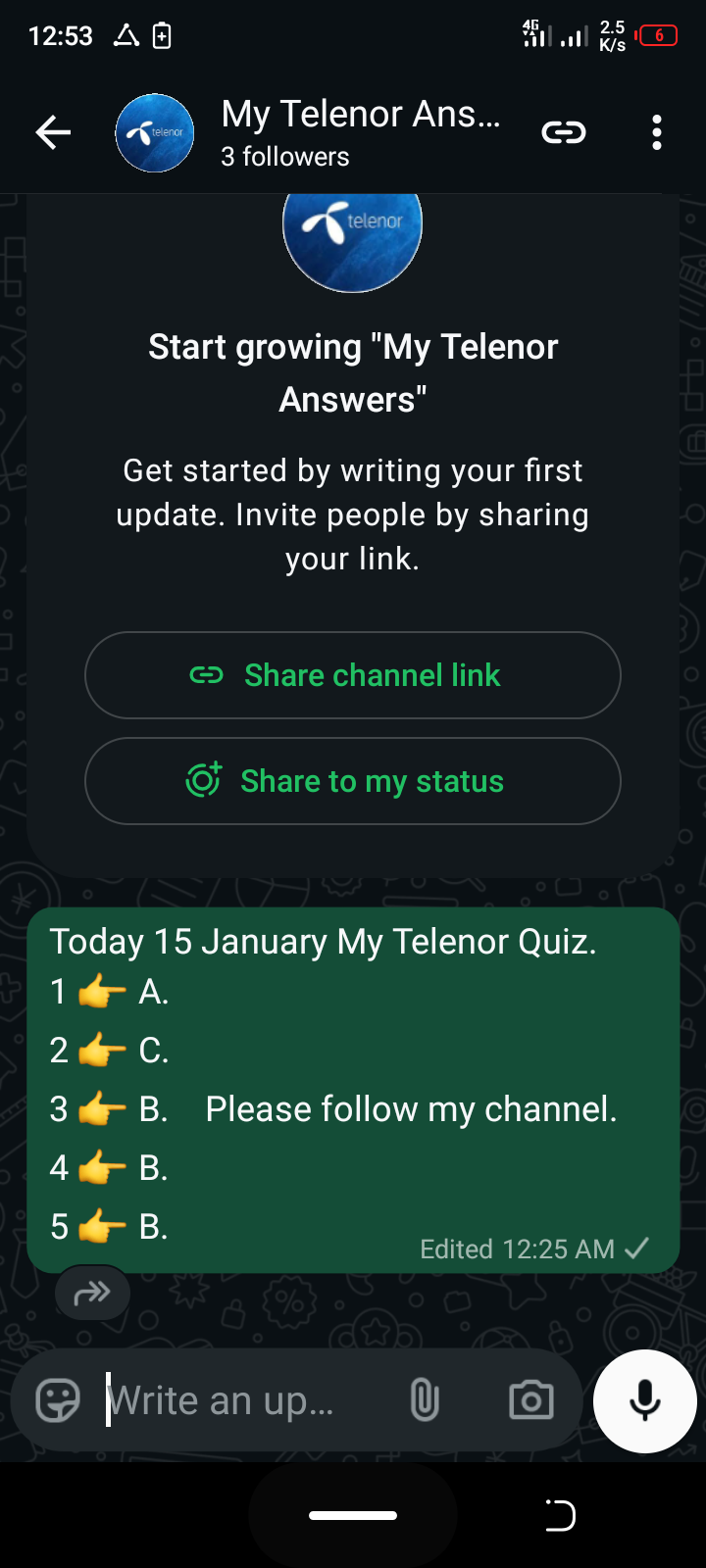Open My Telenor Answers channel info
Image resolution: width=706 pixels, height=1568 pixels.
359,132
